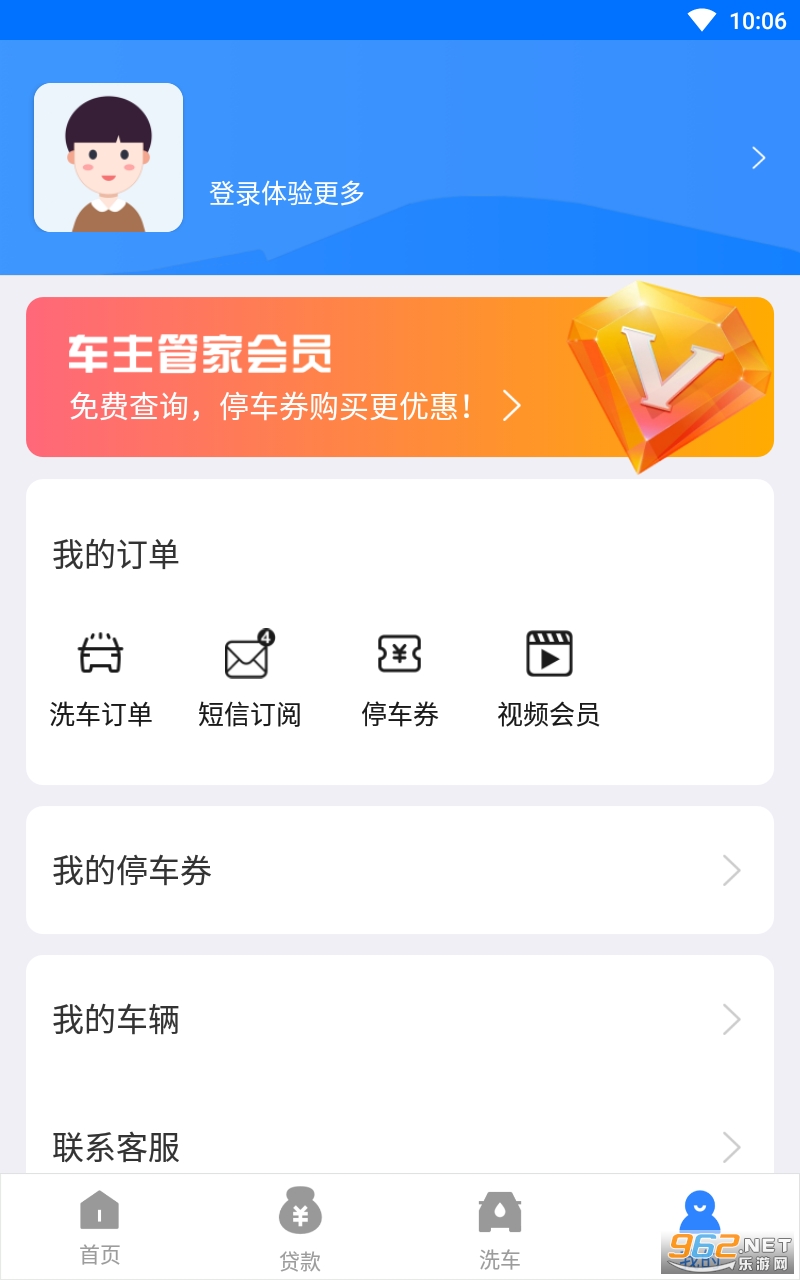Open 停车券 parking coupon orders
The height and width of the screenshot is (1280, 800).
click(x=400, y=677)
